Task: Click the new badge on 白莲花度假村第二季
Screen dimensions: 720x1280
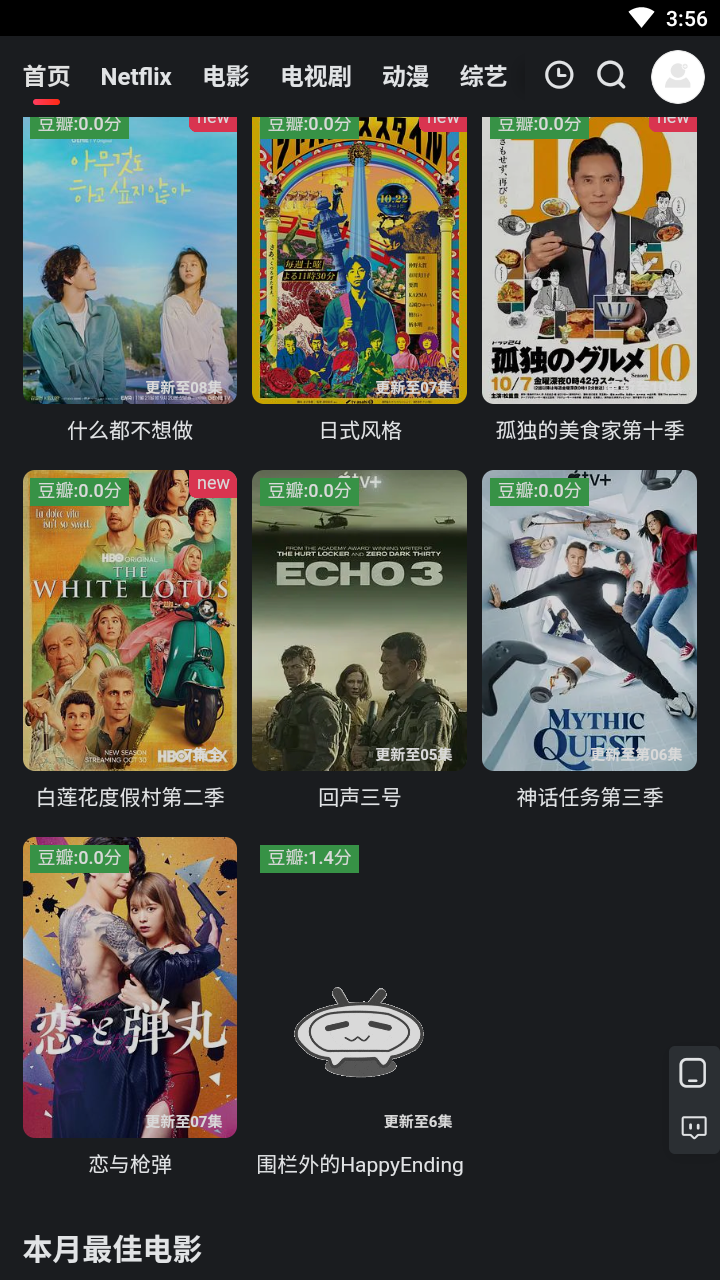Action: click(213, 483)
